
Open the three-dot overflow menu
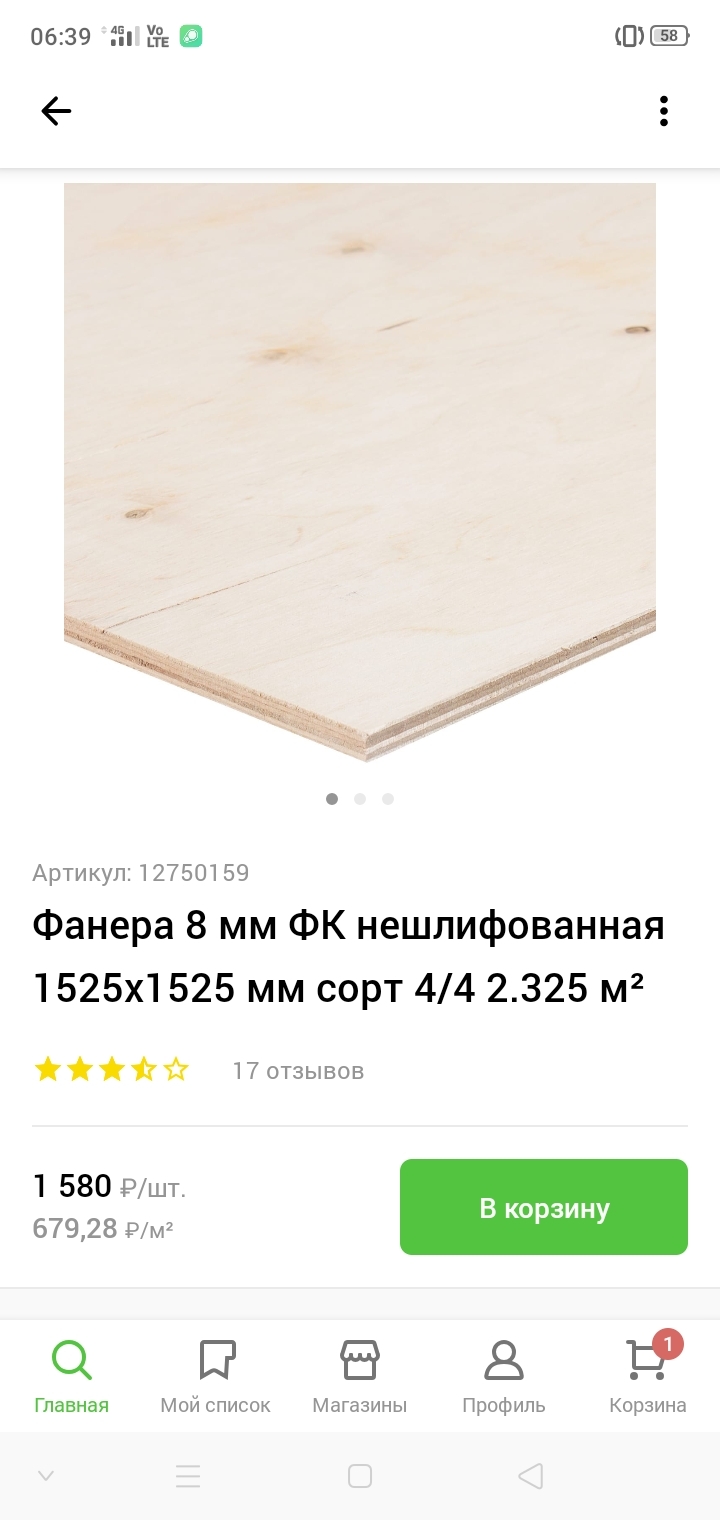tap(663, 111)
